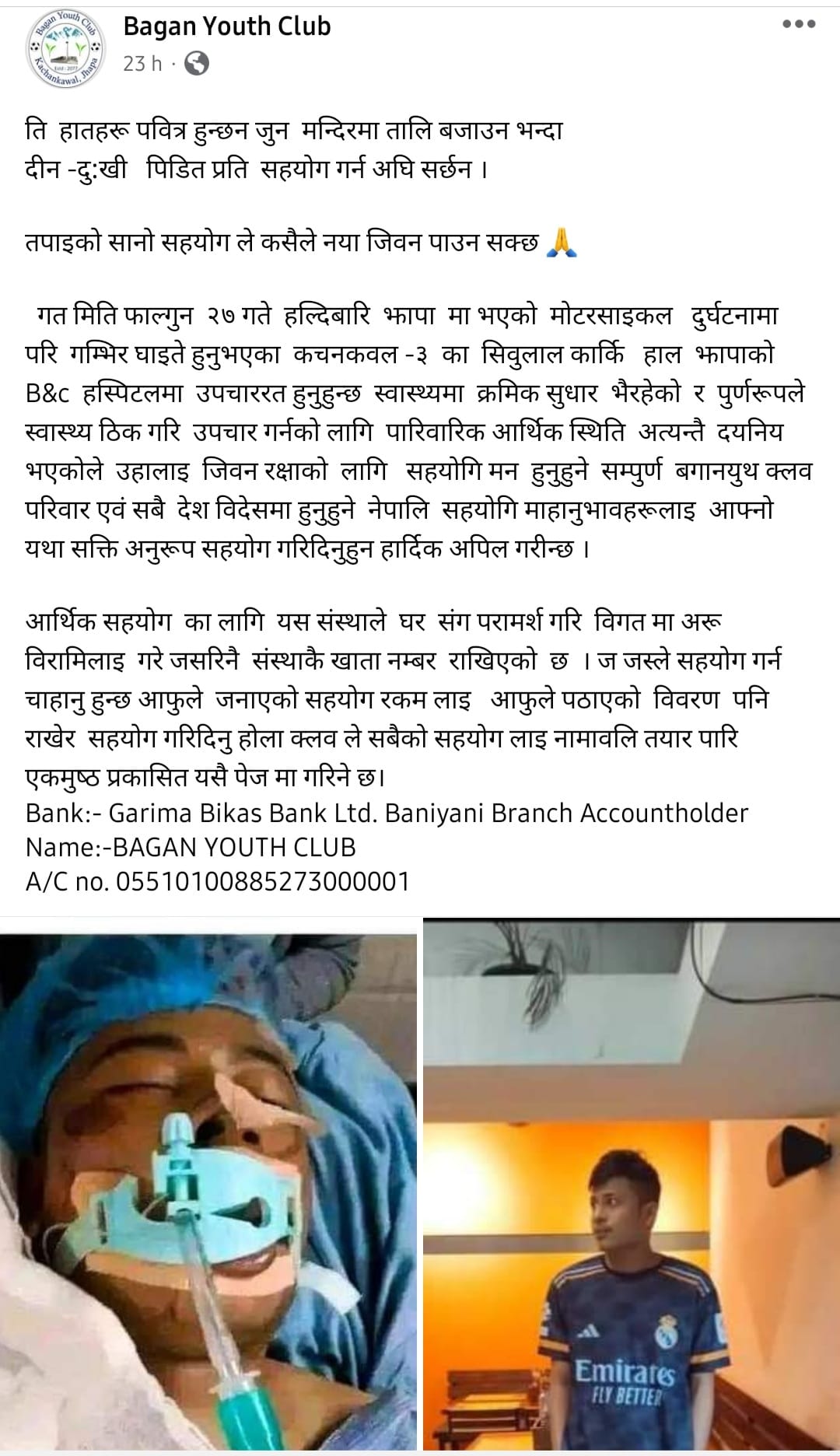The image size is (840, 1456).
Task: Open the photo of man in jersey
Action: [631, 1186]
